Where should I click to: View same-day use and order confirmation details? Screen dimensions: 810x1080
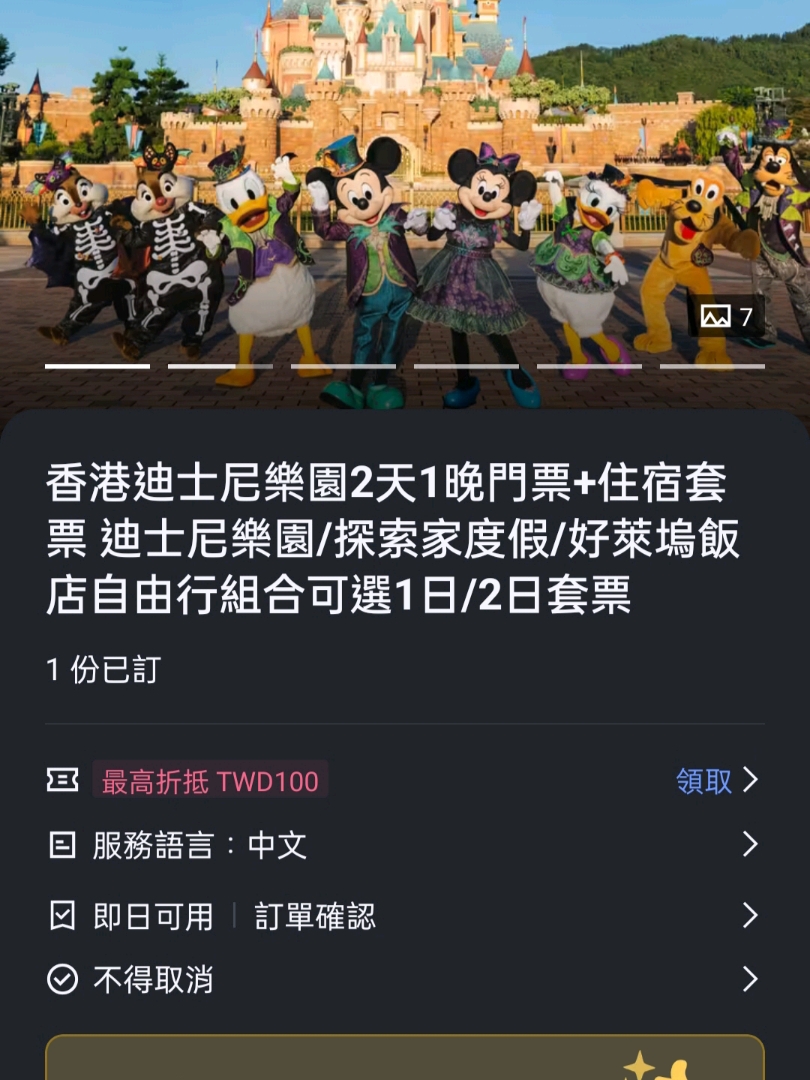pos(405,916)
